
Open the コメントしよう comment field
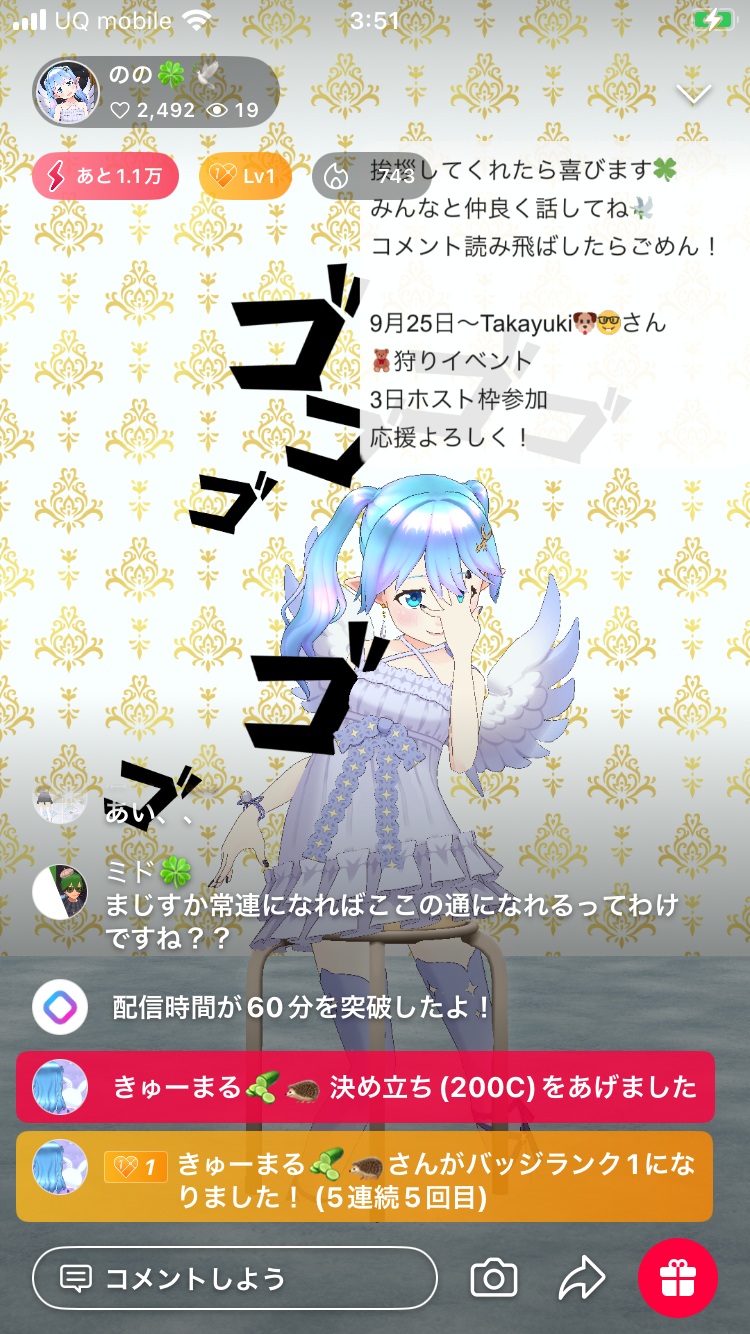235,1278
